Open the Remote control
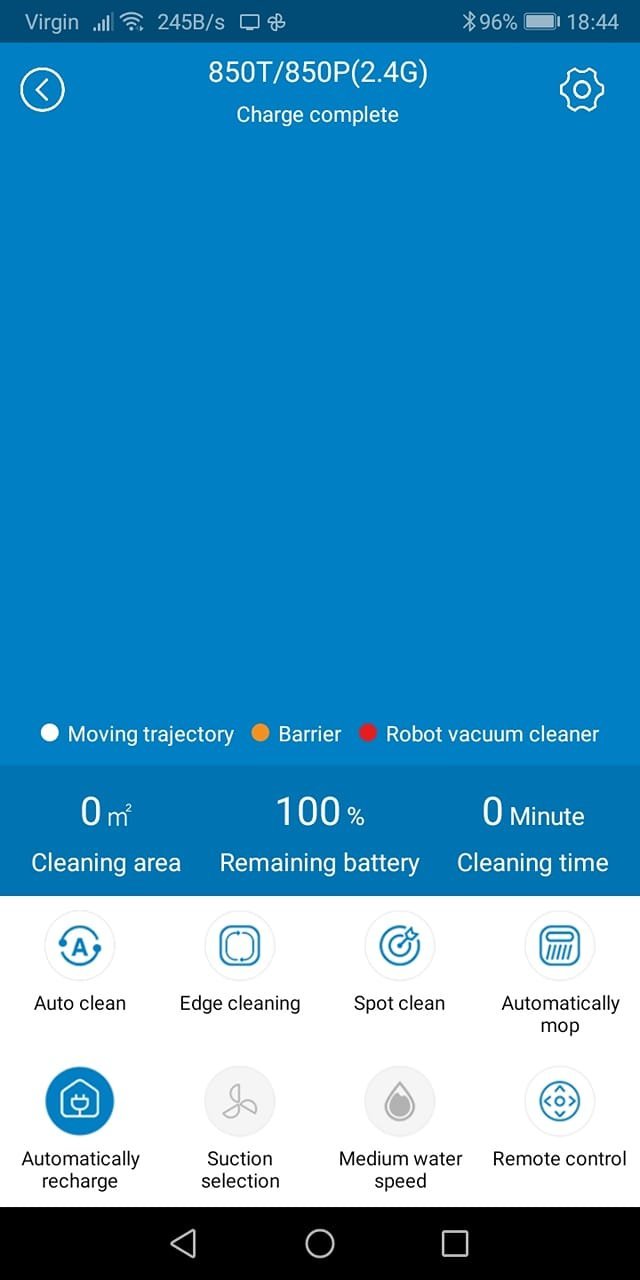The image size is (640, 1280). click(560, 1101)
